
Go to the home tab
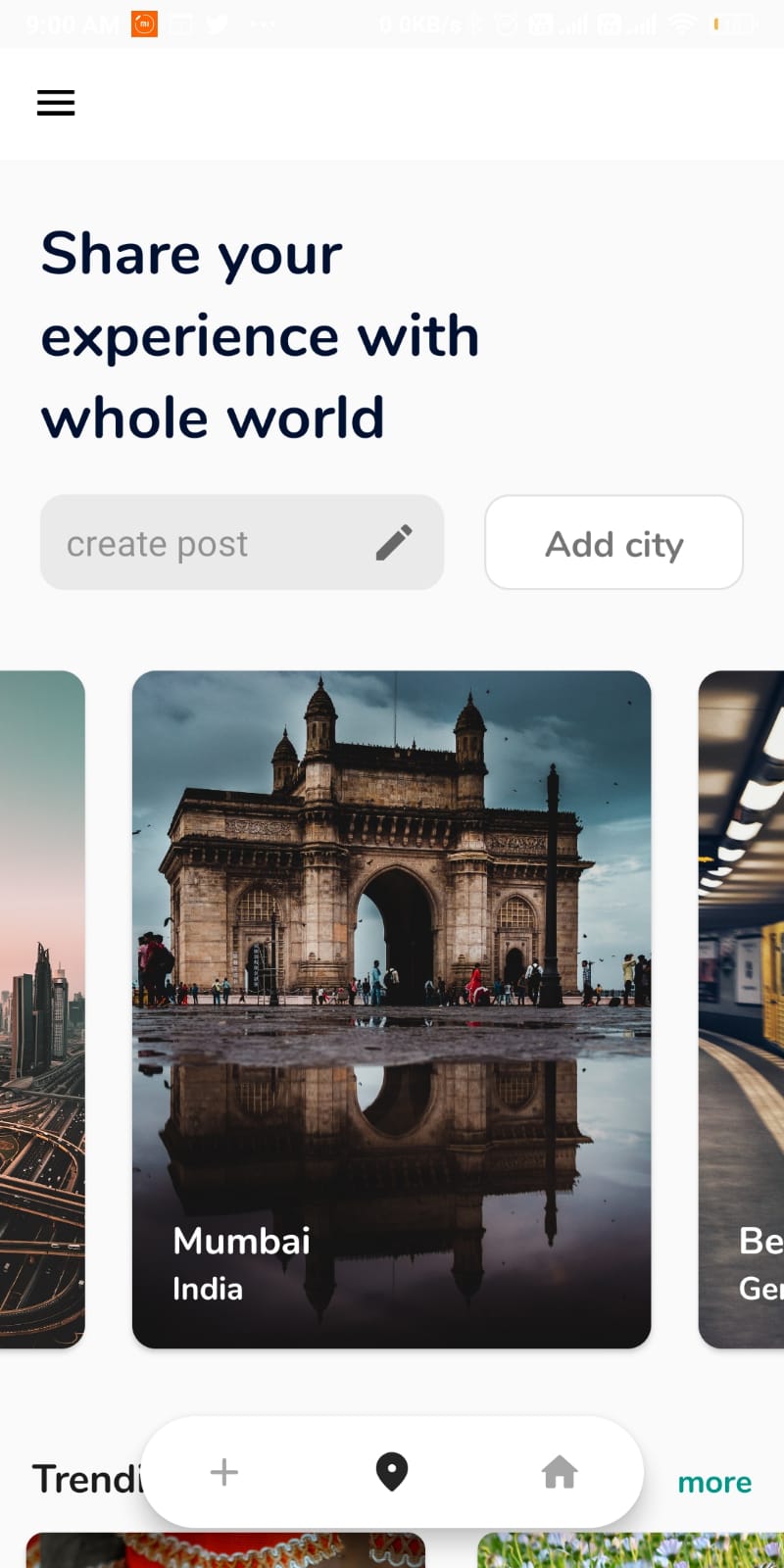tap(560, 1472)
